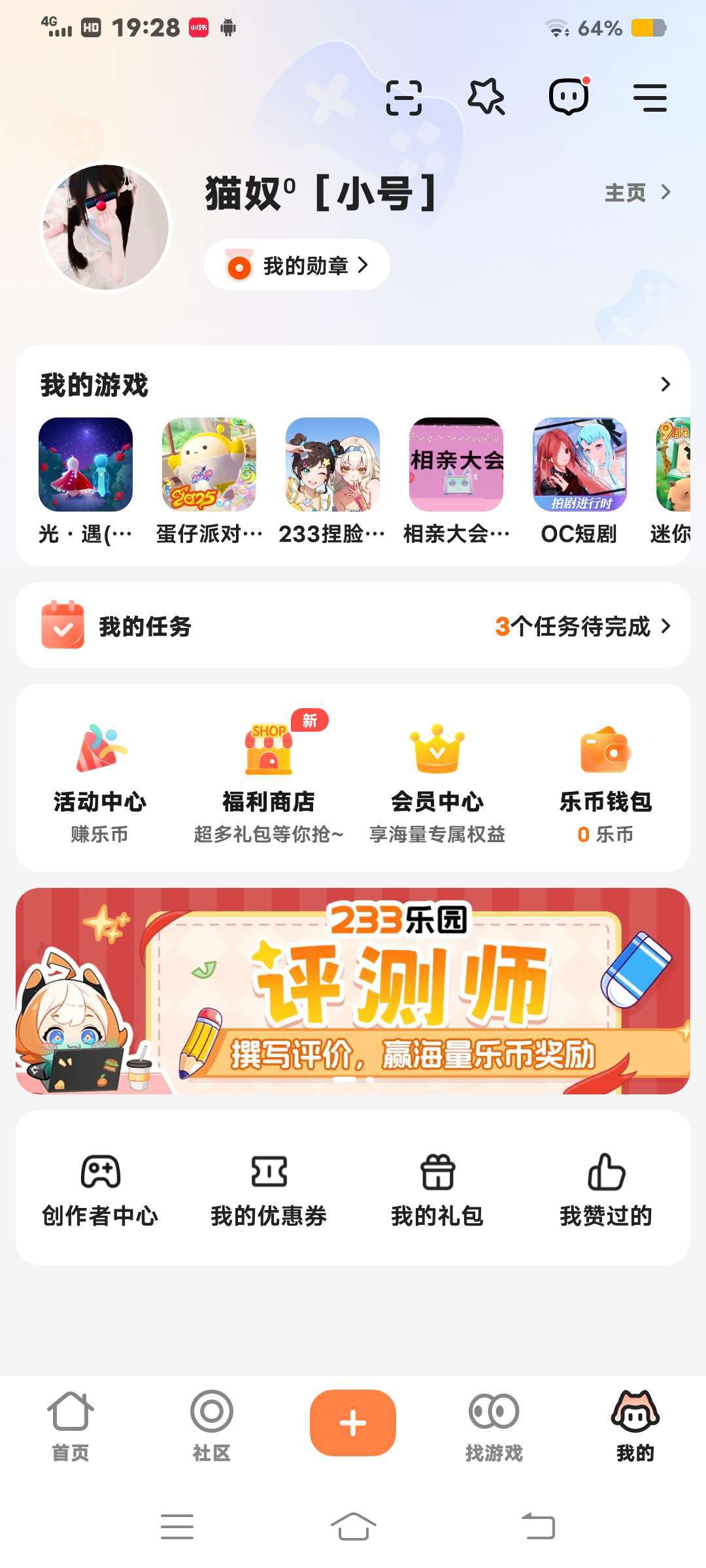This screenshot has width=706, height=1568.
Task: Tap the orange plus create button
Action: click(x=353, y=1422)
